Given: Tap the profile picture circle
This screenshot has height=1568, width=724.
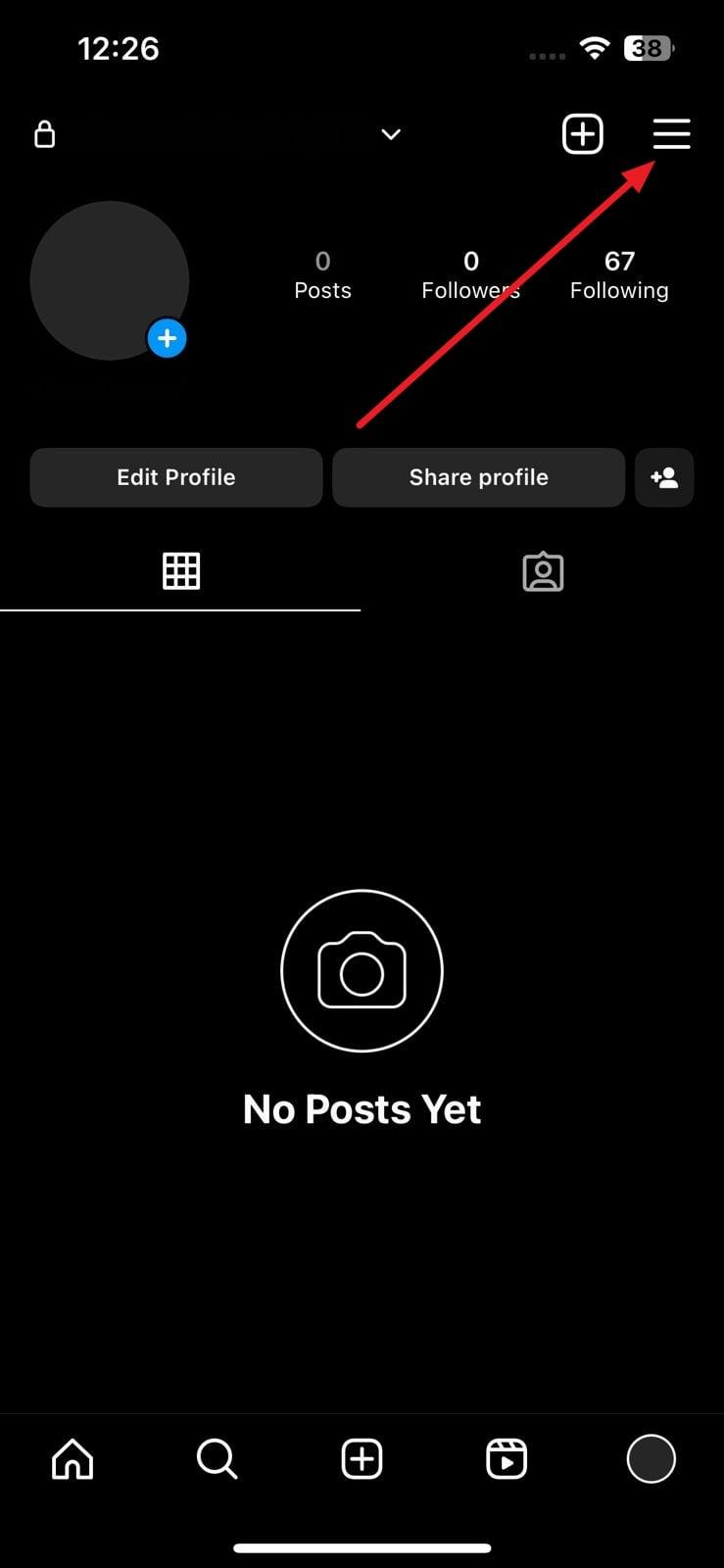Looking at the screenshot, I should [110, 279].
